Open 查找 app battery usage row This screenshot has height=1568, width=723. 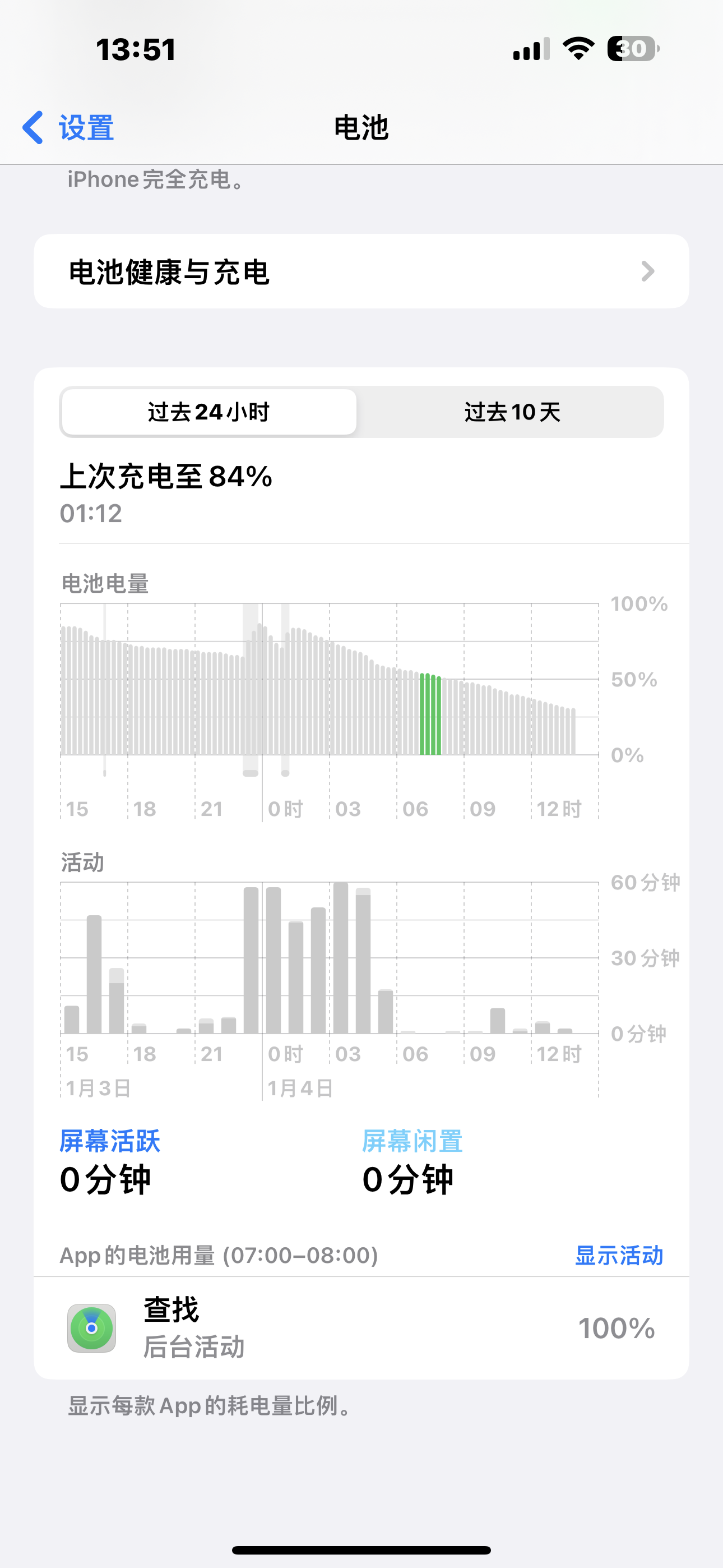pyautogui.click(x=361, y=1328)
